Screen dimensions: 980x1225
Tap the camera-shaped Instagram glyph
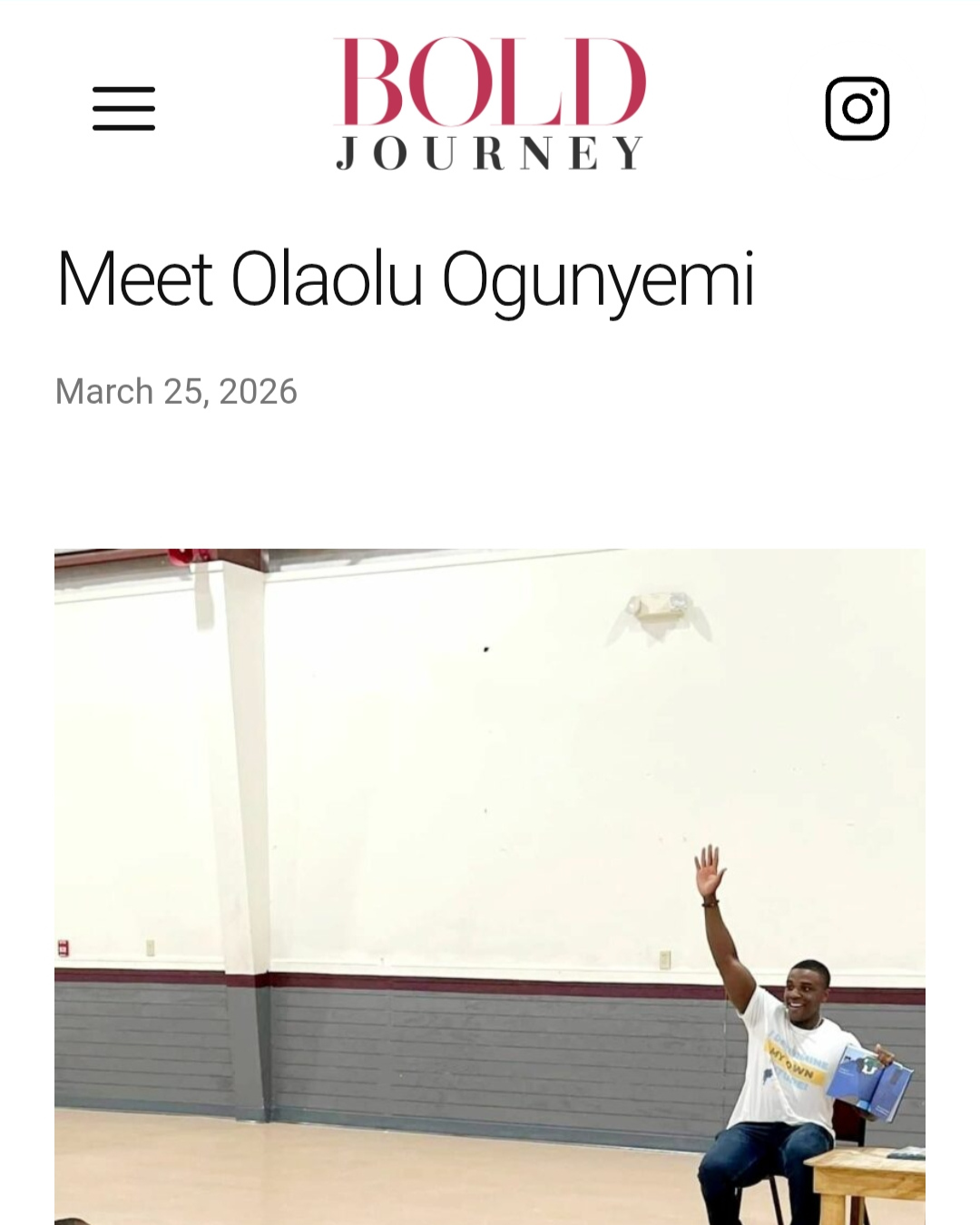(x=857, y=106)
